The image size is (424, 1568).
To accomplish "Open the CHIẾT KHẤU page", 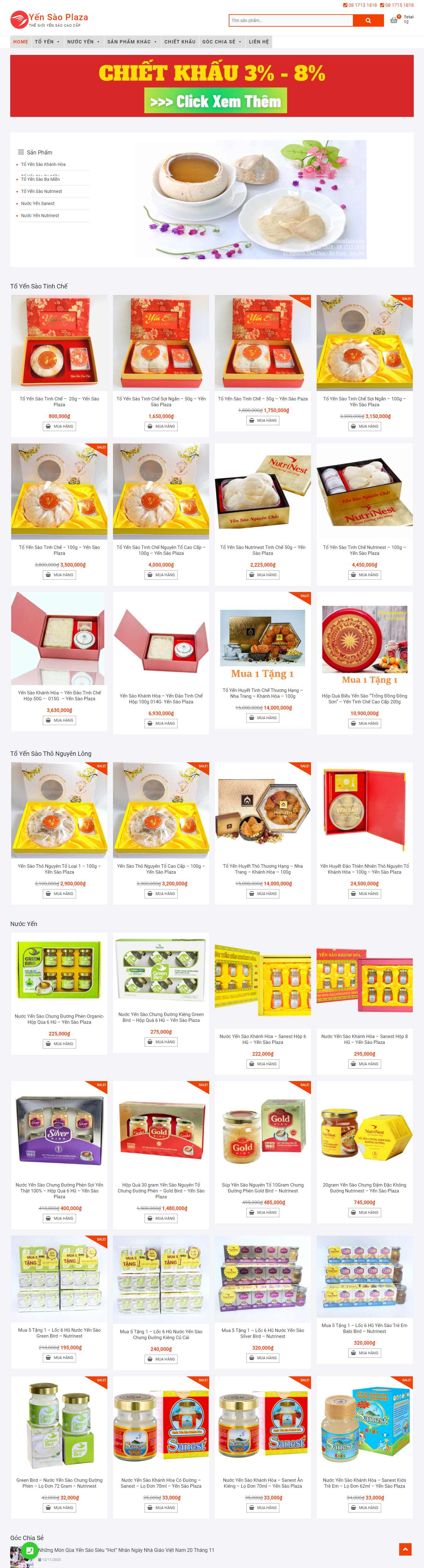I will (180, 42).
